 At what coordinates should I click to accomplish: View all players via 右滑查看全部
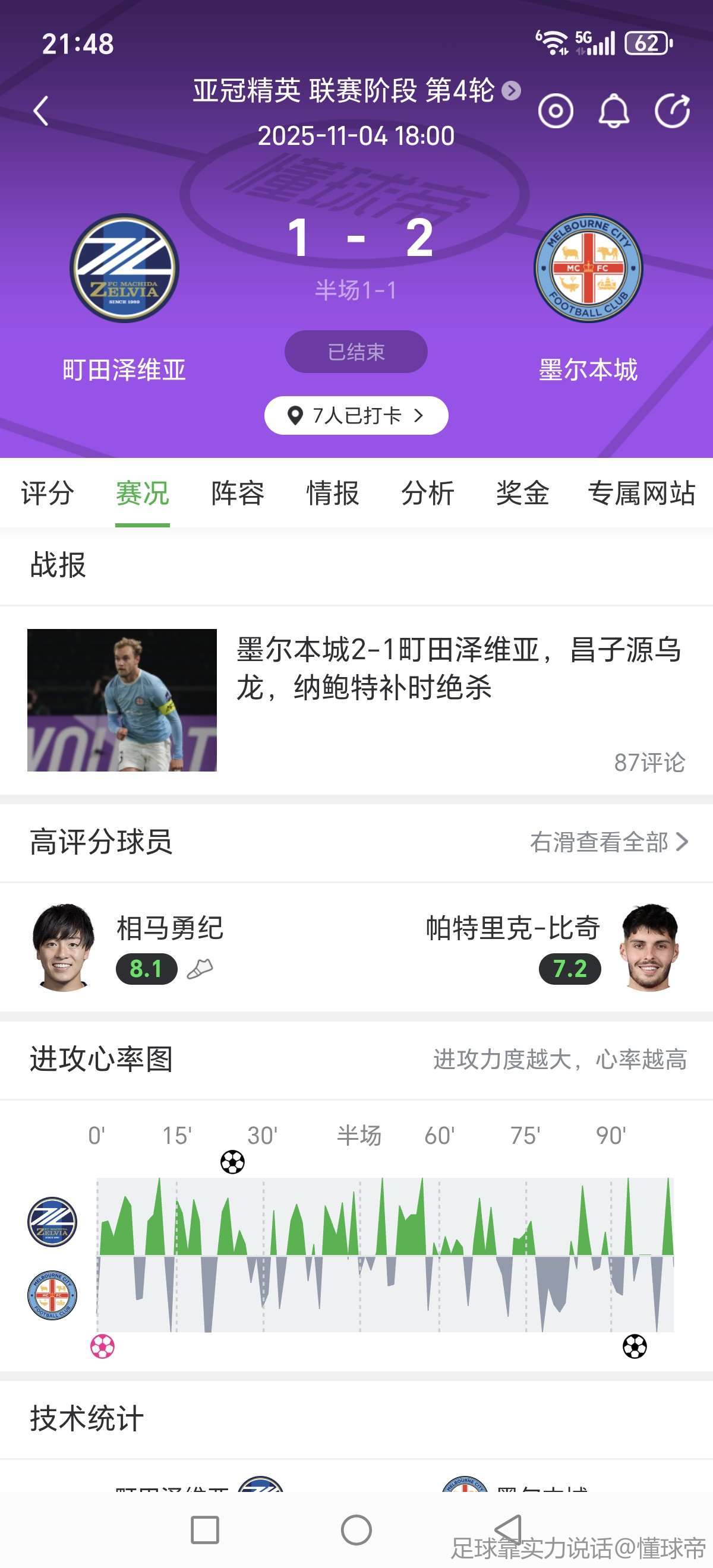pos(609,842)
